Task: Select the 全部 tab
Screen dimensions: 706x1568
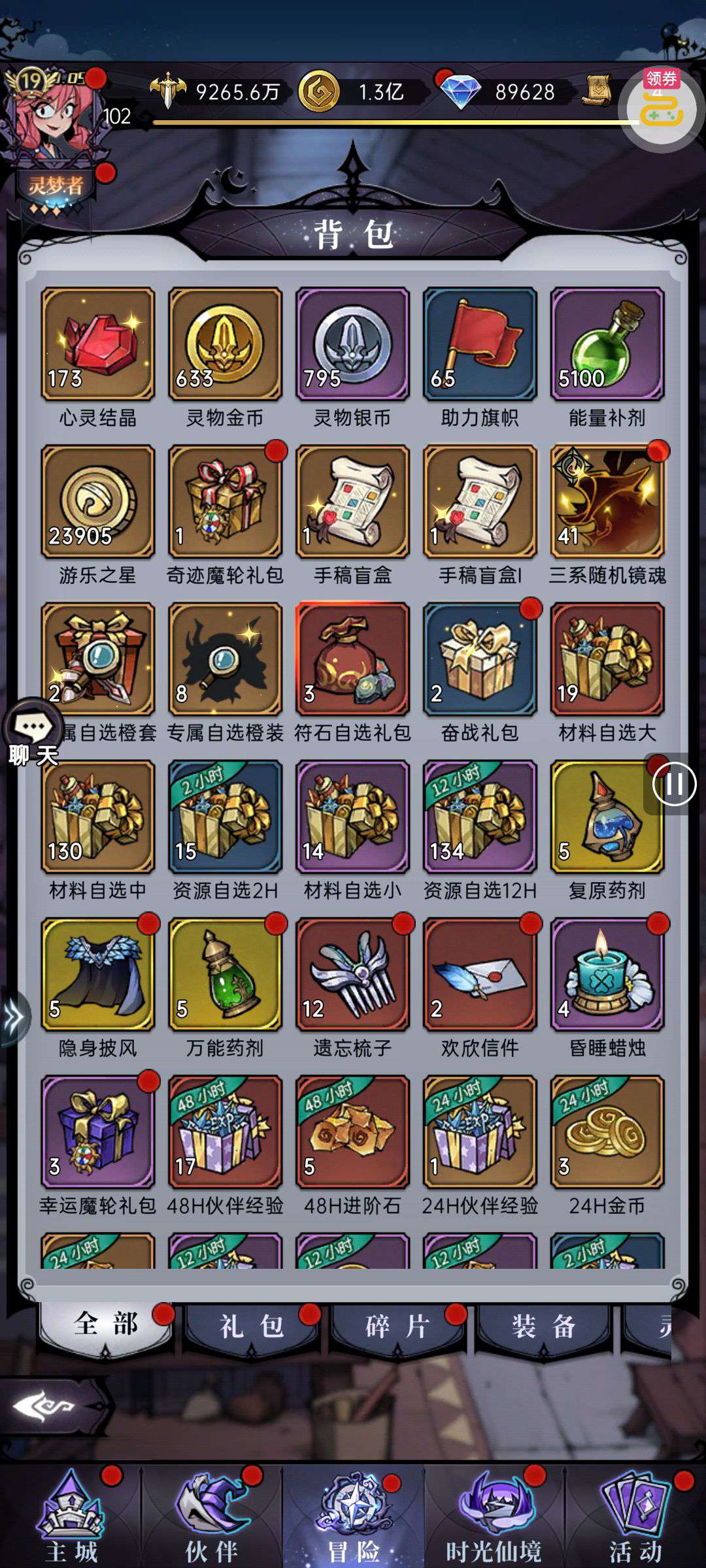Action: (106, 1324)
